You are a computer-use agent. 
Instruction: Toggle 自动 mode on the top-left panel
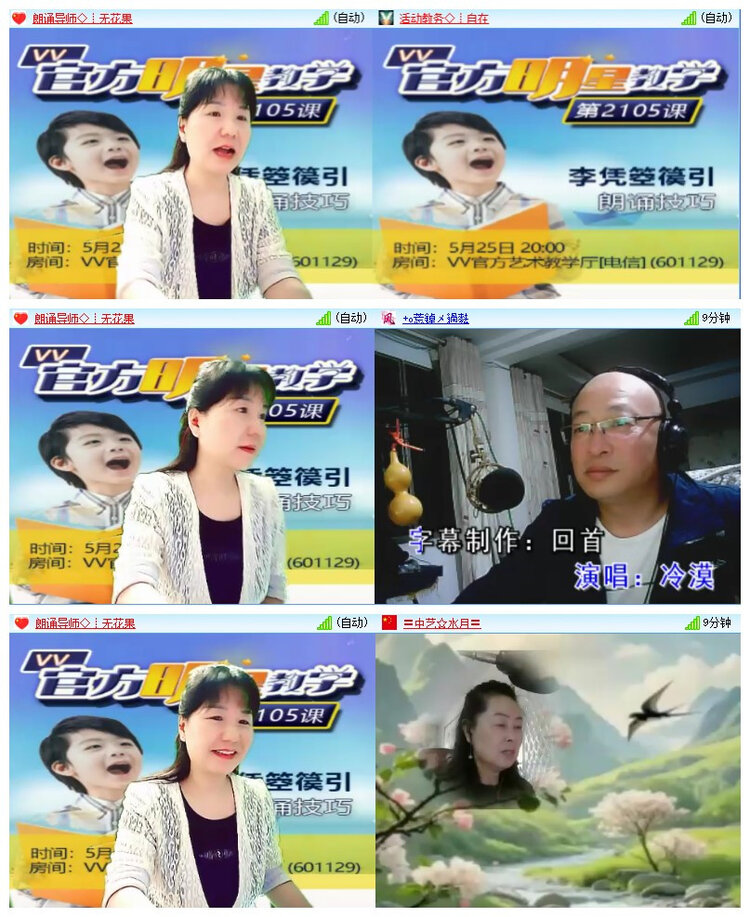point(350,16)
